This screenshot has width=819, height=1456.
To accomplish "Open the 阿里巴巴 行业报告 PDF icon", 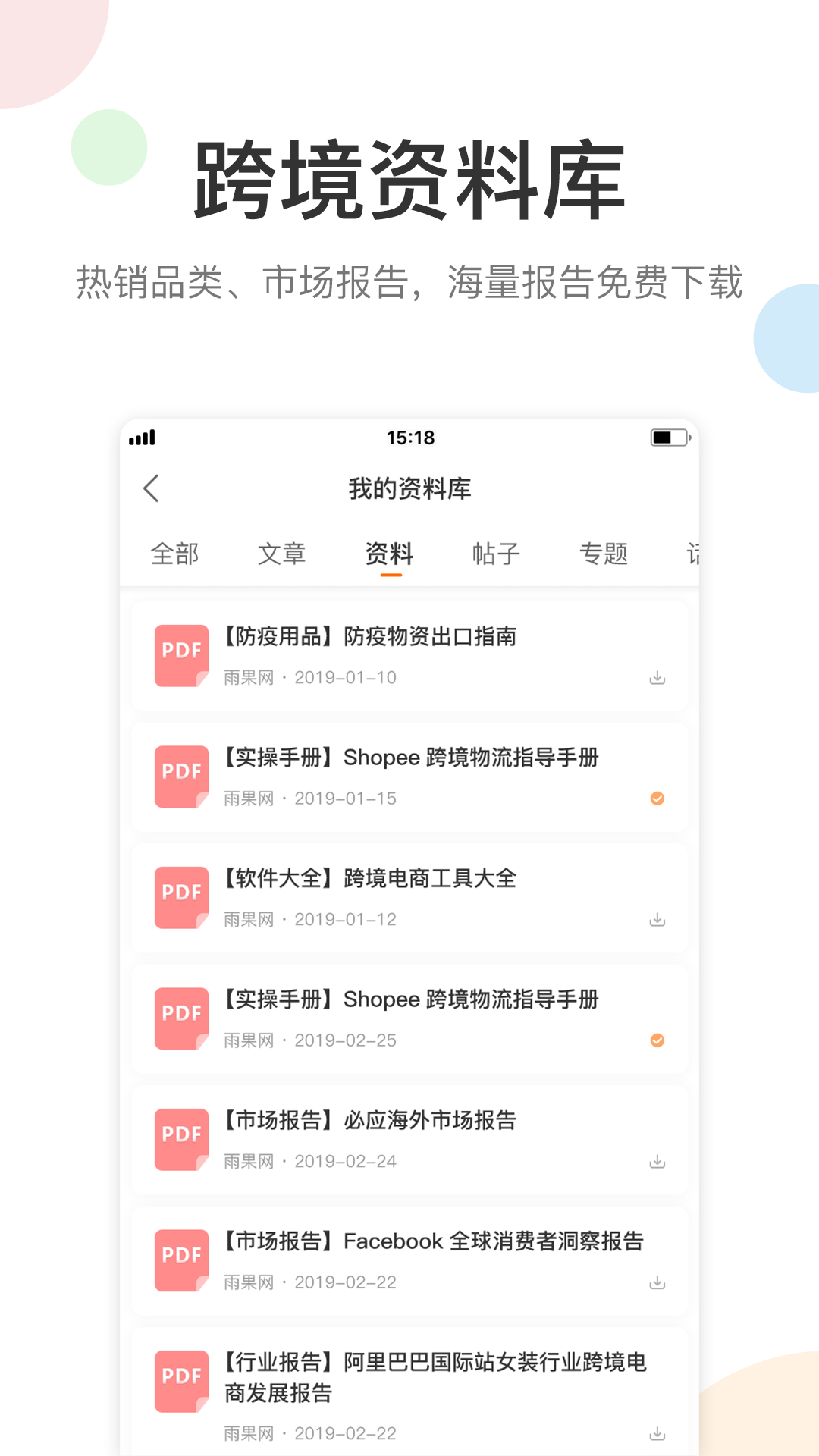I will click(180, 1380).
